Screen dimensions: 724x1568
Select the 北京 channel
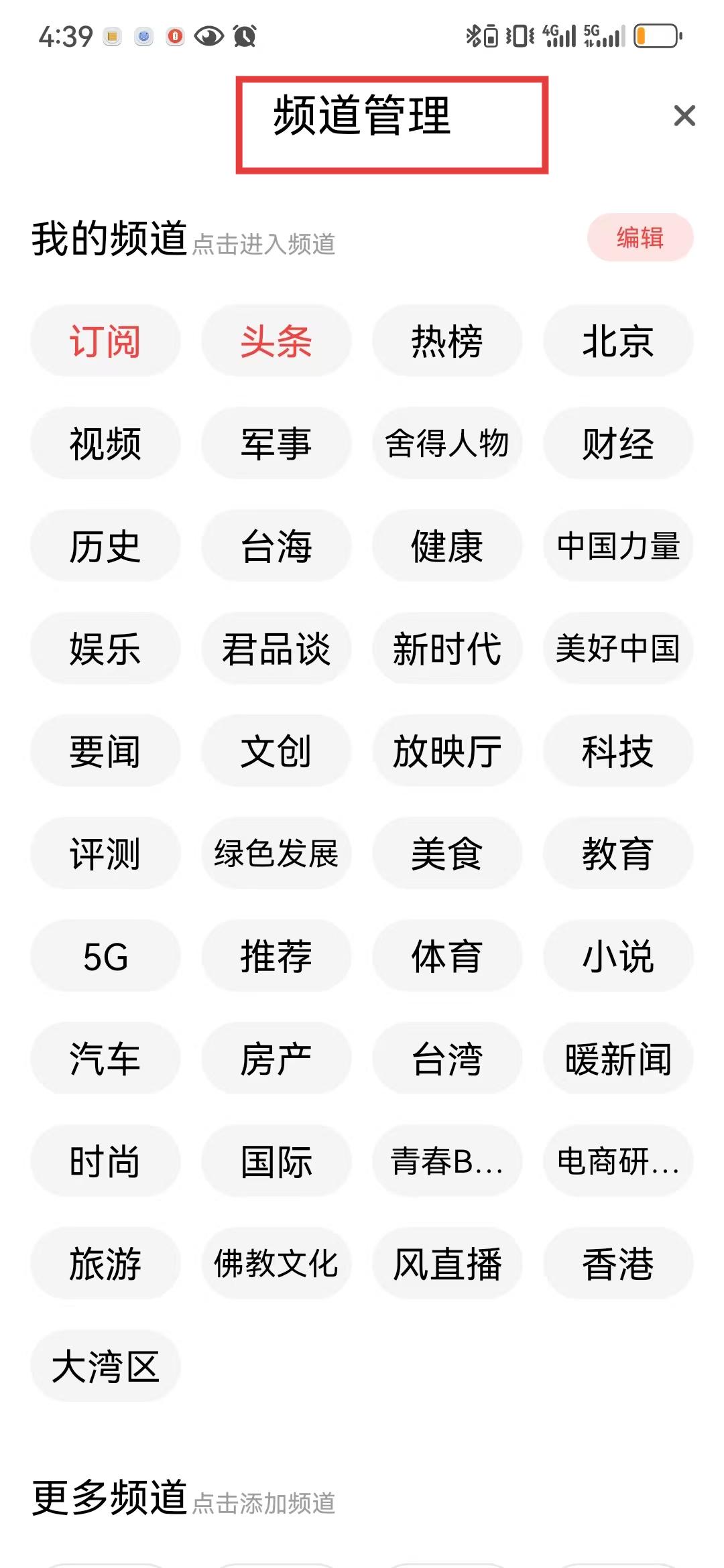(617, 341)
